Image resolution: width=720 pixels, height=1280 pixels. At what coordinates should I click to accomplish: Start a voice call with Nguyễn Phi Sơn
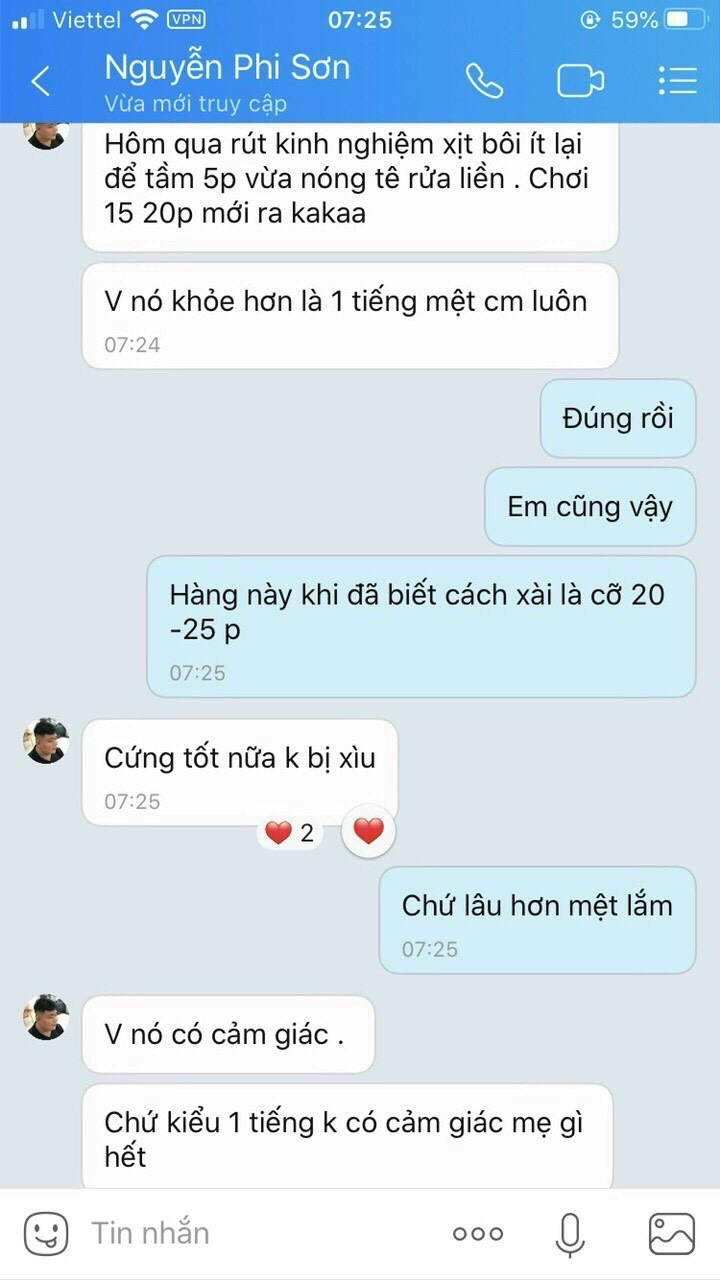point(484,81)
